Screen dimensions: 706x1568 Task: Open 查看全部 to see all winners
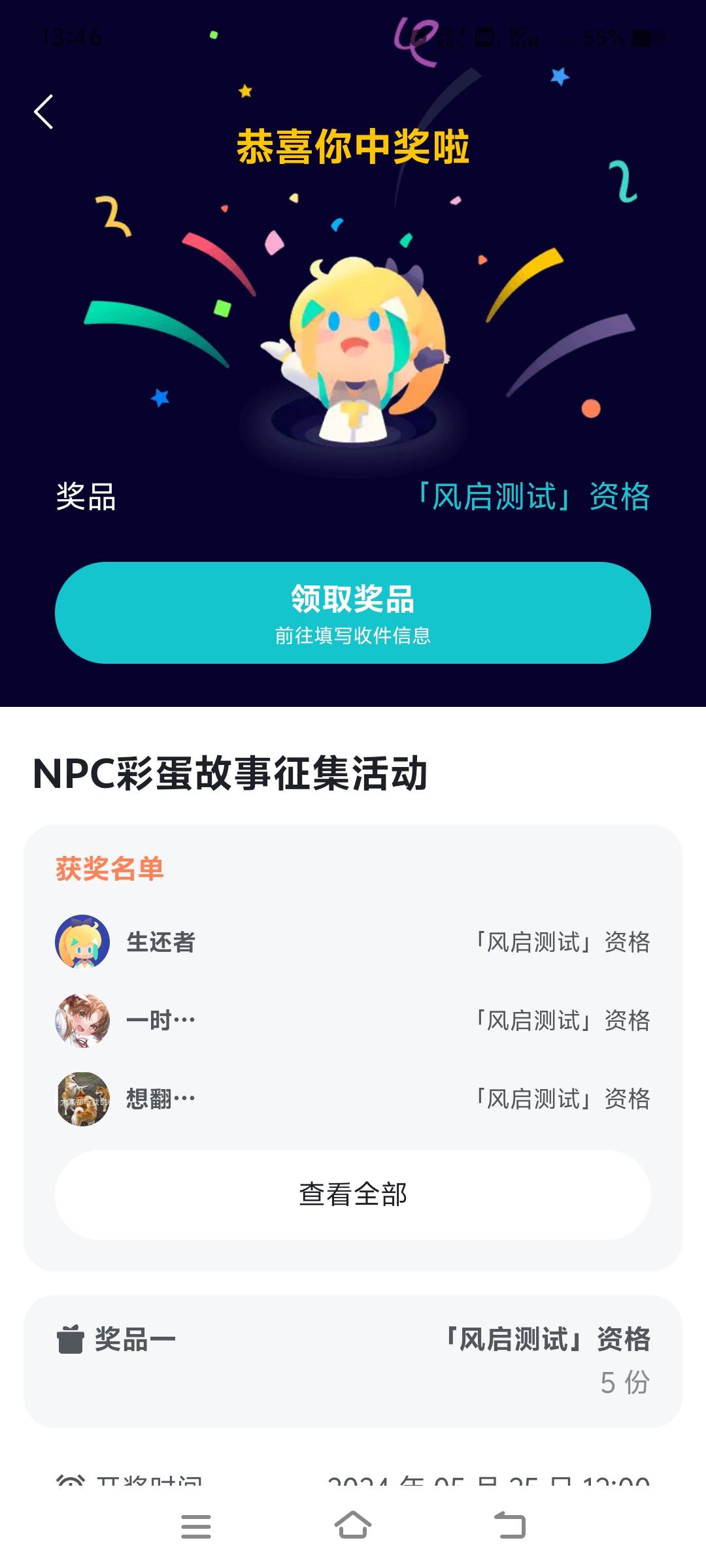tap(353, 1194)
